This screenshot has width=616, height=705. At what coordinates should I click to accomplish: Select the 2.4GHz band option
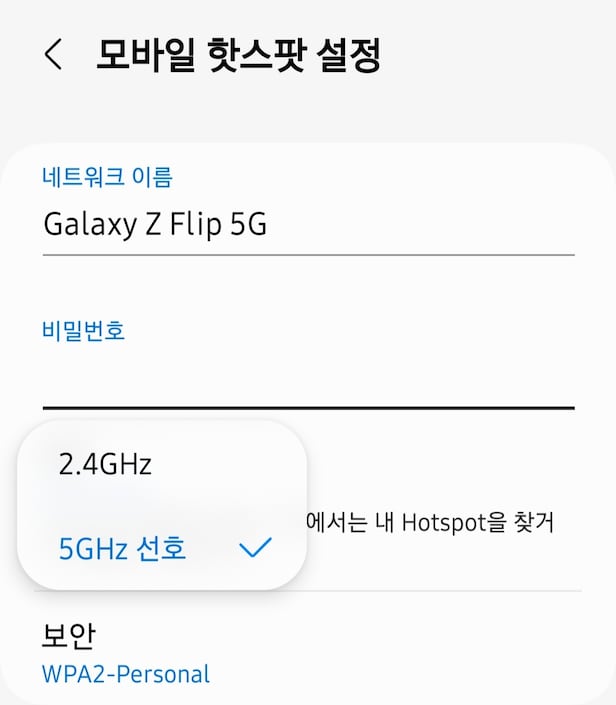105,464
